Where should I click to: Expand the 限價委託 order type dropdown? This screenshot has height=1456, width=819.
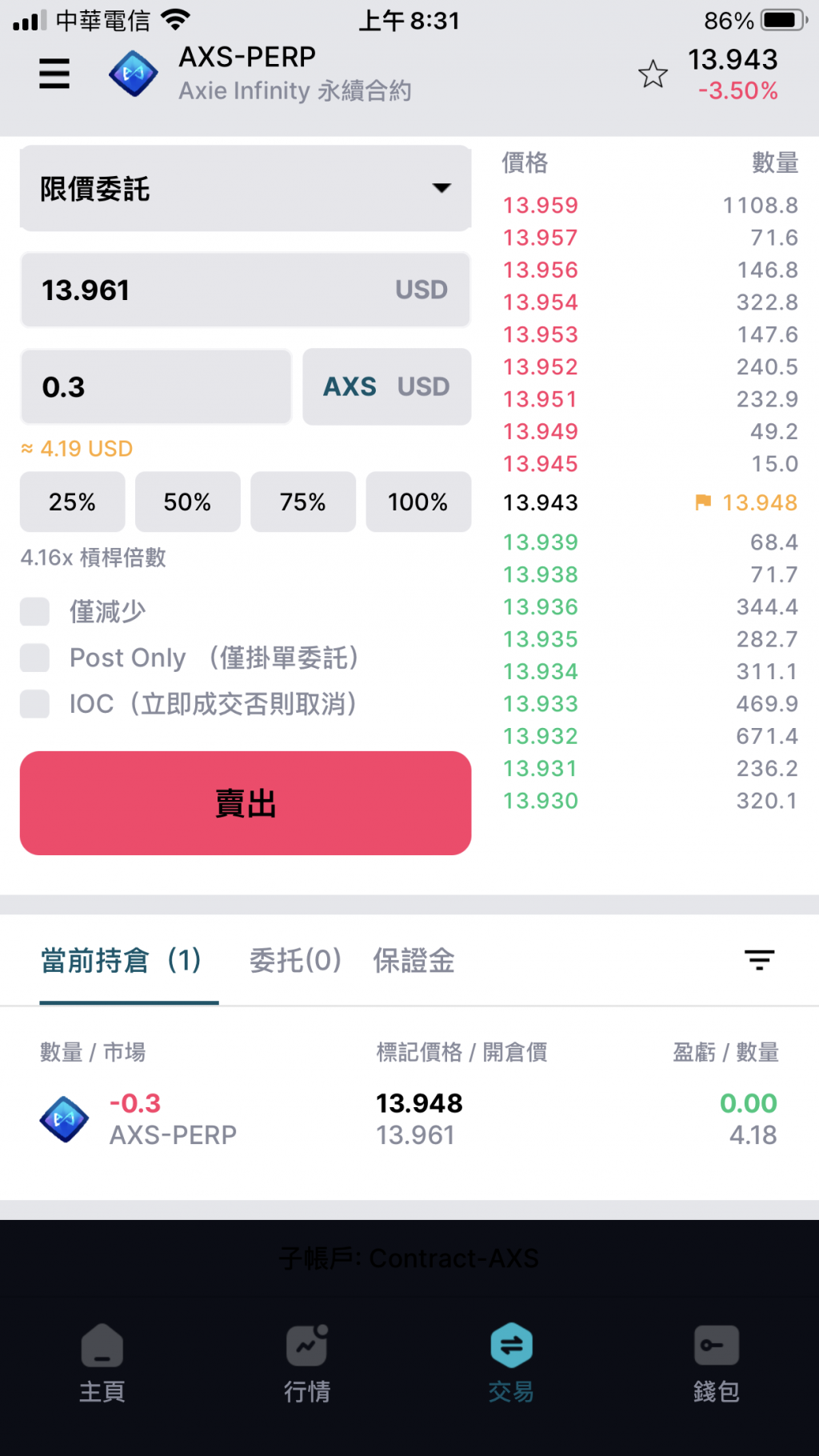[x=245, y=189]
